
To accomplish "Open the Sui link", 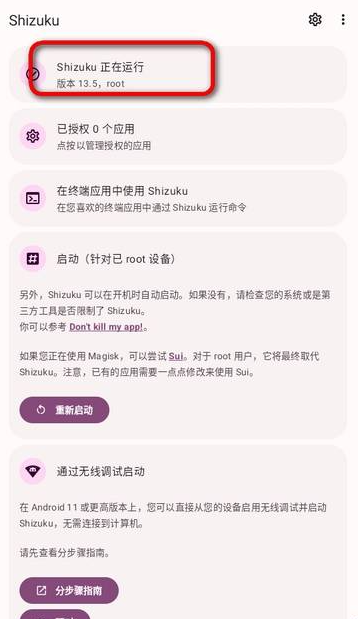I will pos(176,356).
